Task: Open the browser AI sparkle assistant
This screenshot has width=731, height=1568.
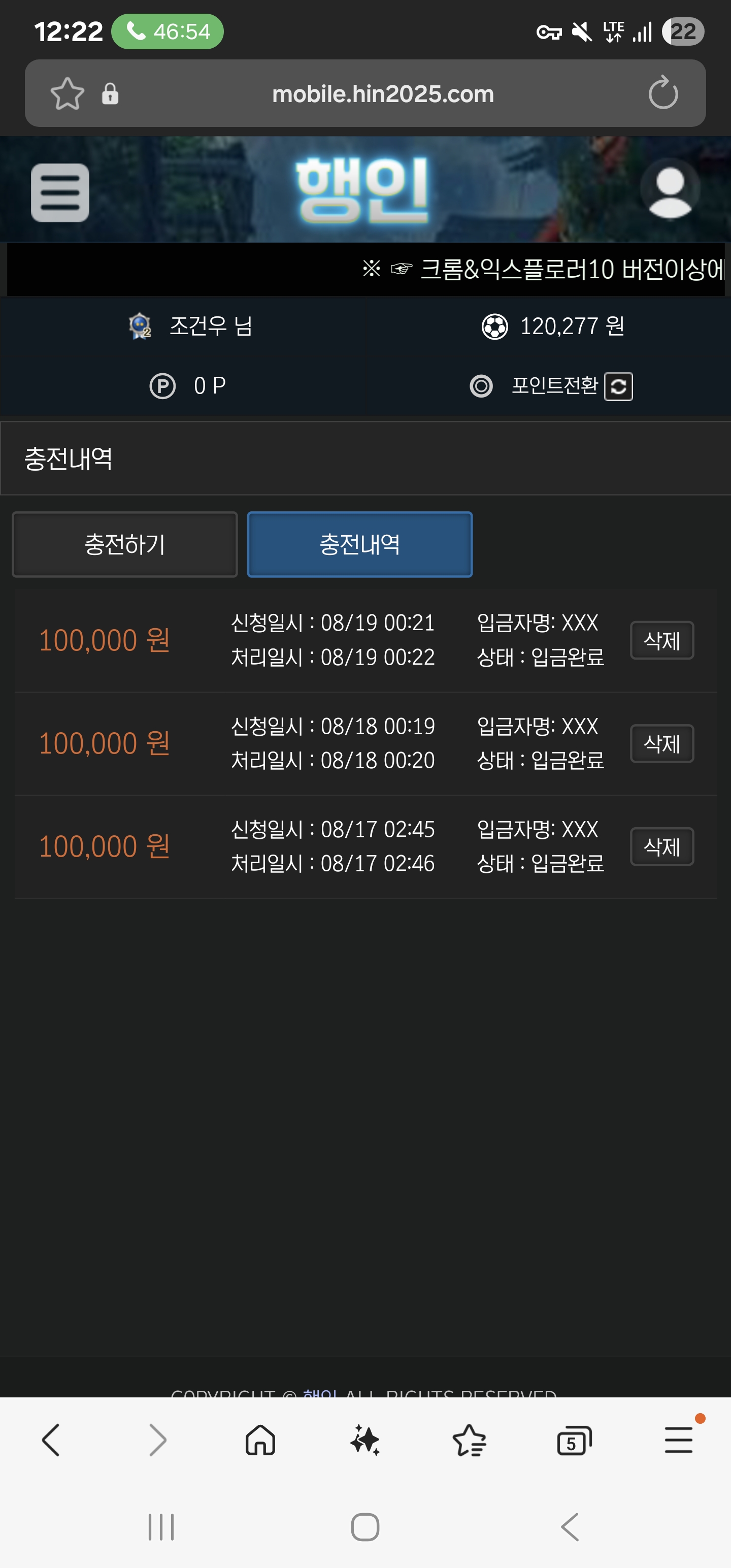Action: click(x=365, y=1440)
